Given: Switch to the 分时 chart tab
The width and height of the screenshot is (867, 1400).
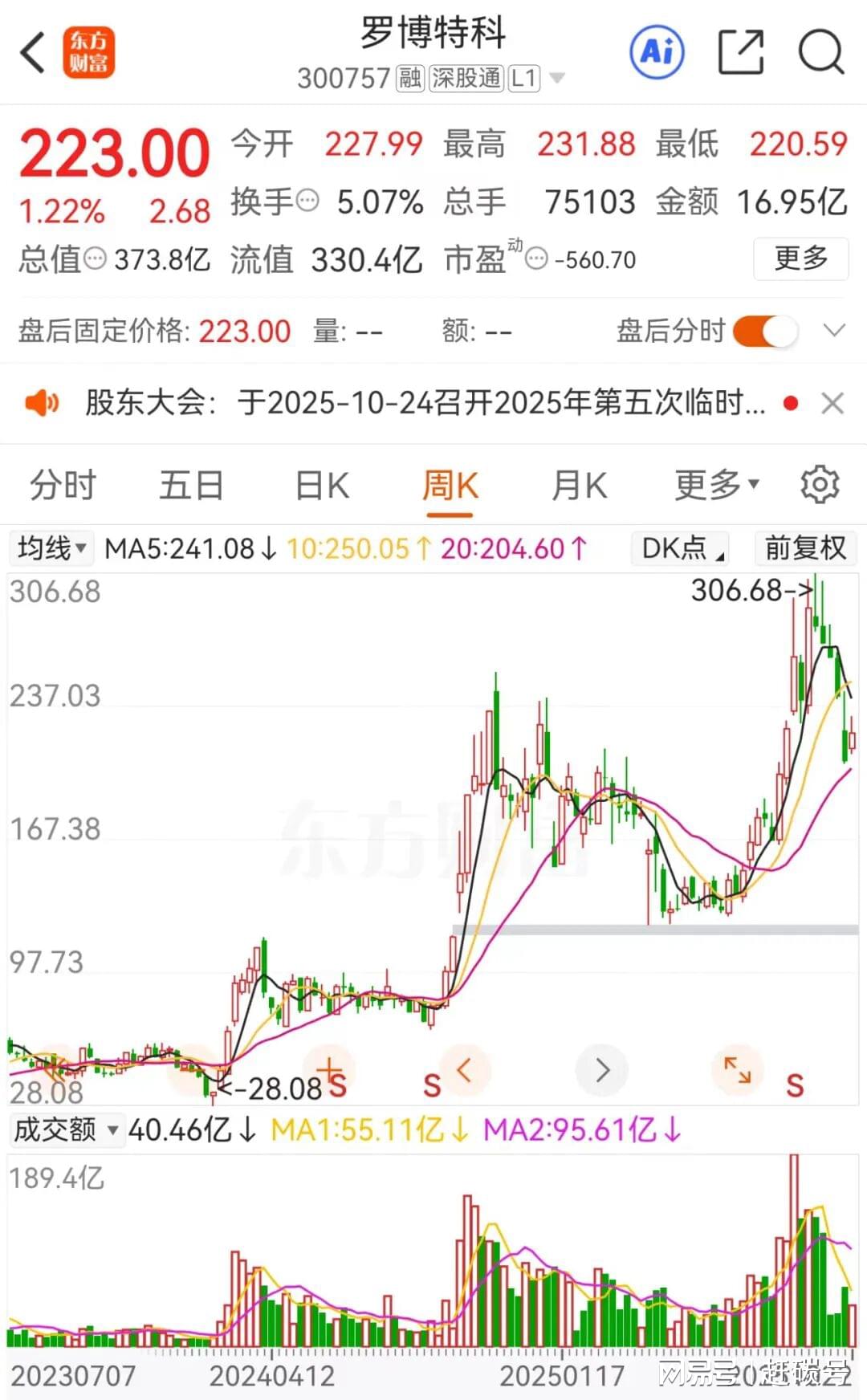Looking at the screenshot, I should coord(63,486).
